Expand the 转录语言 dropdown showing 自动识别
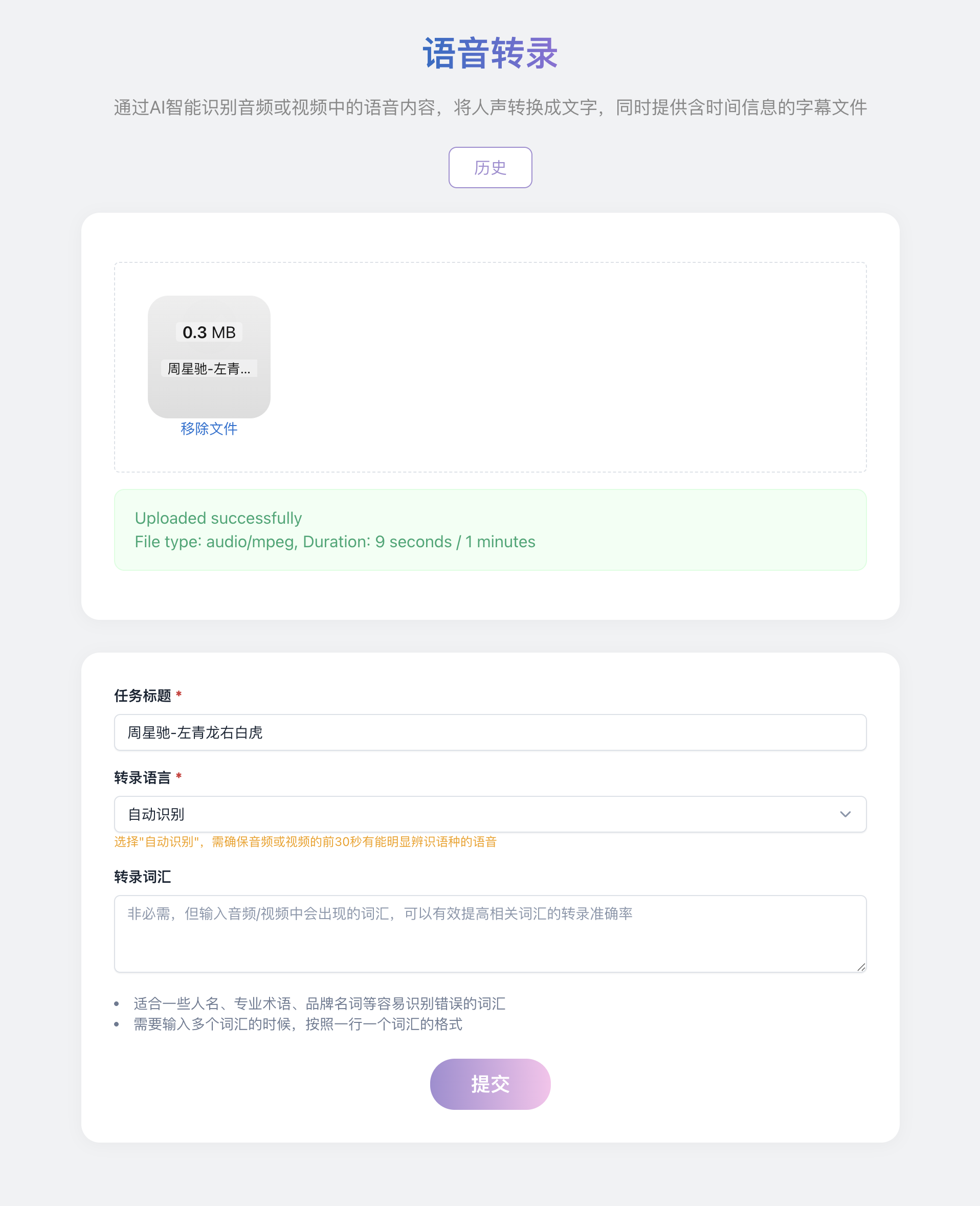This screenshot has height=1206, width=980. [x=489, y=814]
